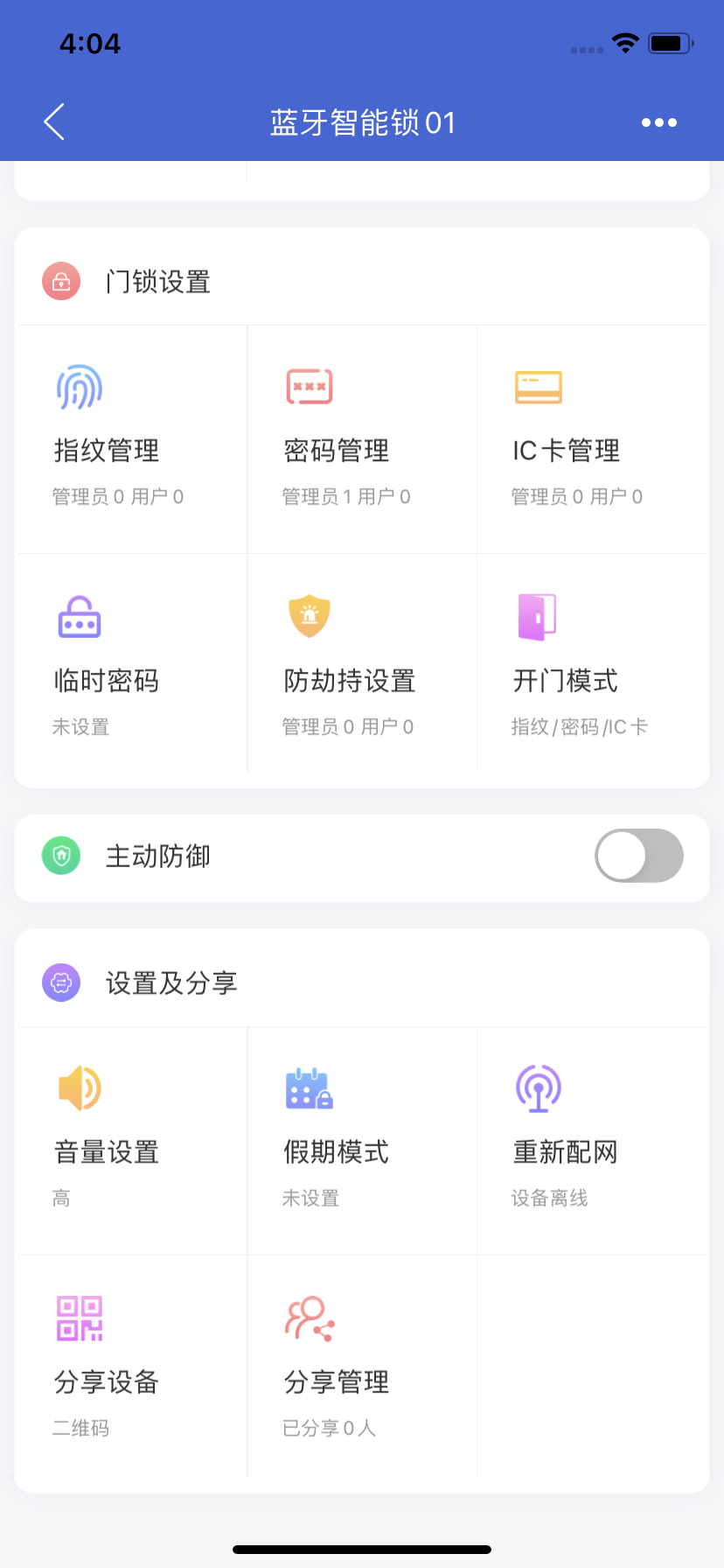Go back using the header arrow
724x1568 pixels.
tap(54, 122)
